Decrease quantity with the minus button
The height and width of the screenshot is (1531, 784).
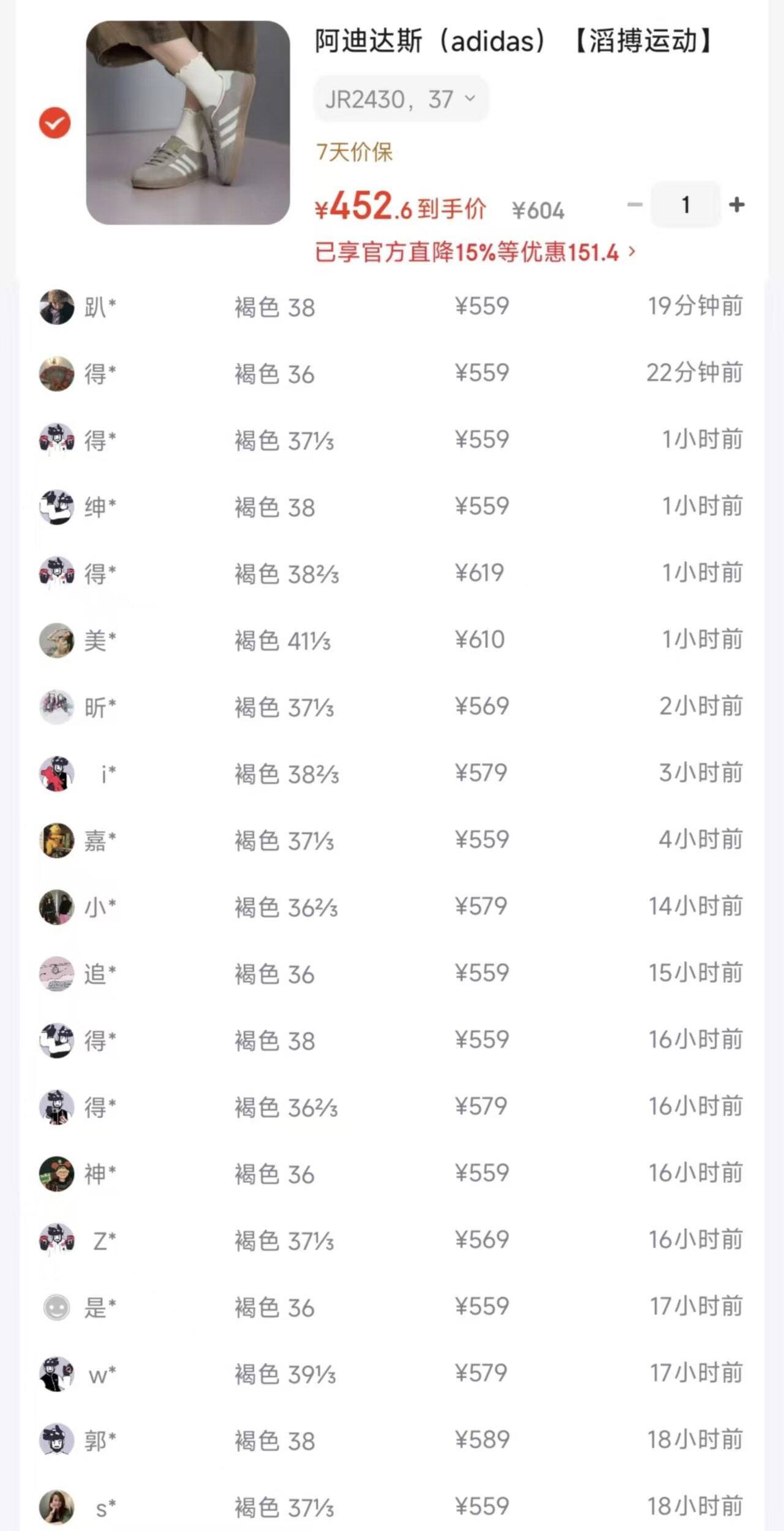click(633, 205)
